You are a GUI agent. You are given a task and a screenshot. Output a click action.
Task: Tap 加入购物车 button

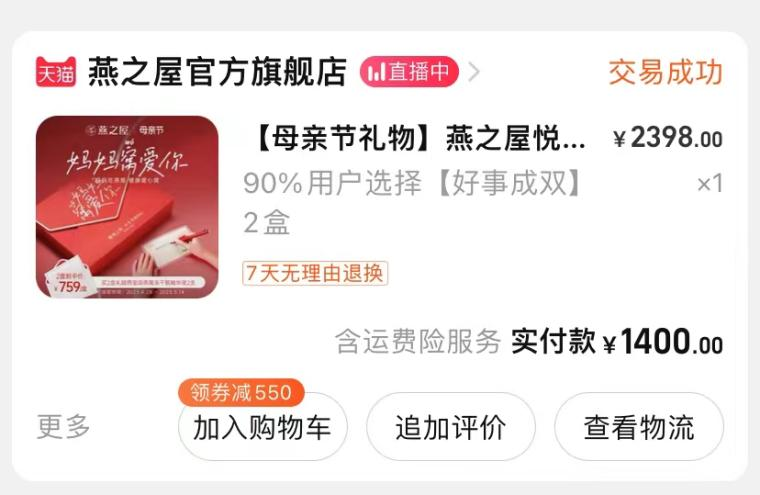(x=262, y=429)
